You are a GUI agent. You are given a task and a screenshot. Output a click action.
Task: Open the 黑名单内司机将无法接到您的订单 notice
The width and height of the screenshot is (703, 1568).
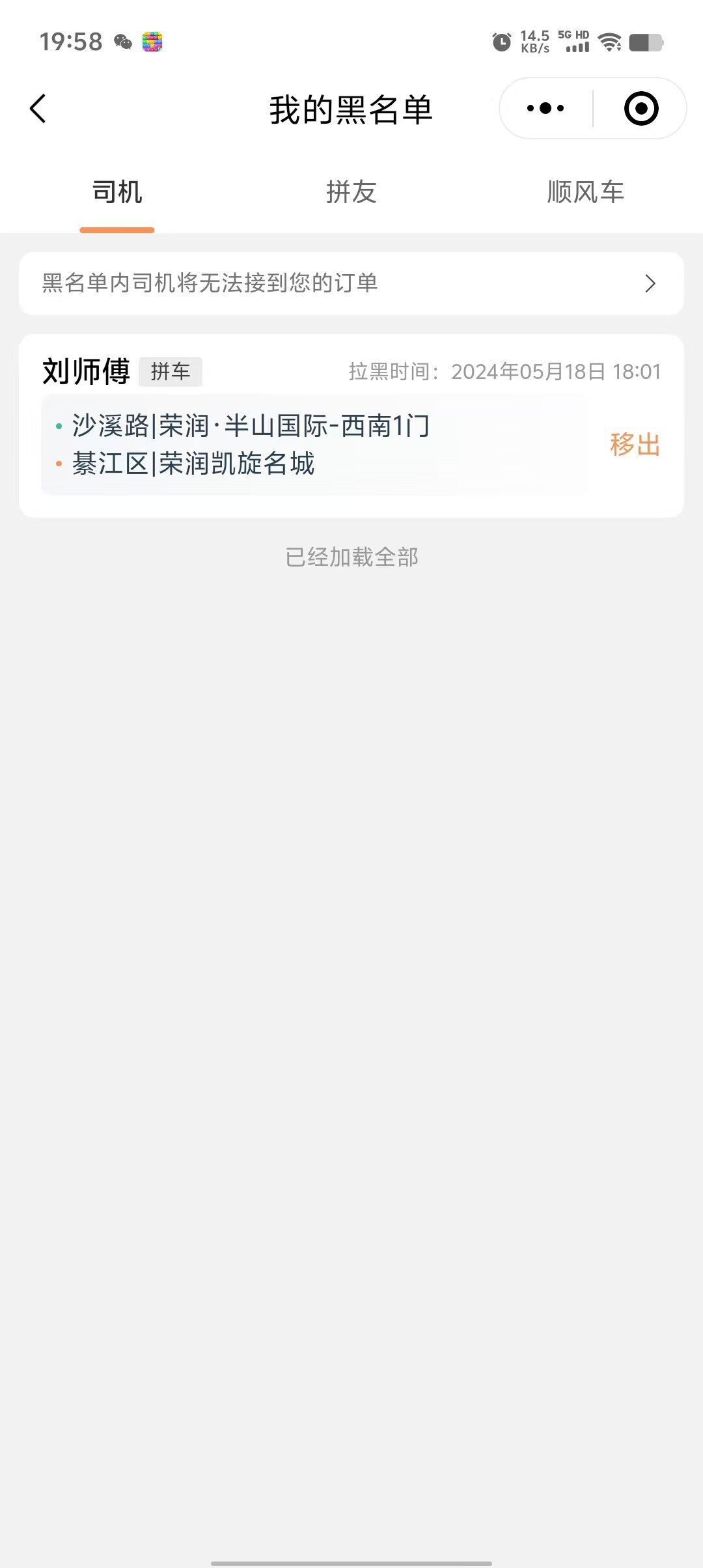(x=351, y=283)
